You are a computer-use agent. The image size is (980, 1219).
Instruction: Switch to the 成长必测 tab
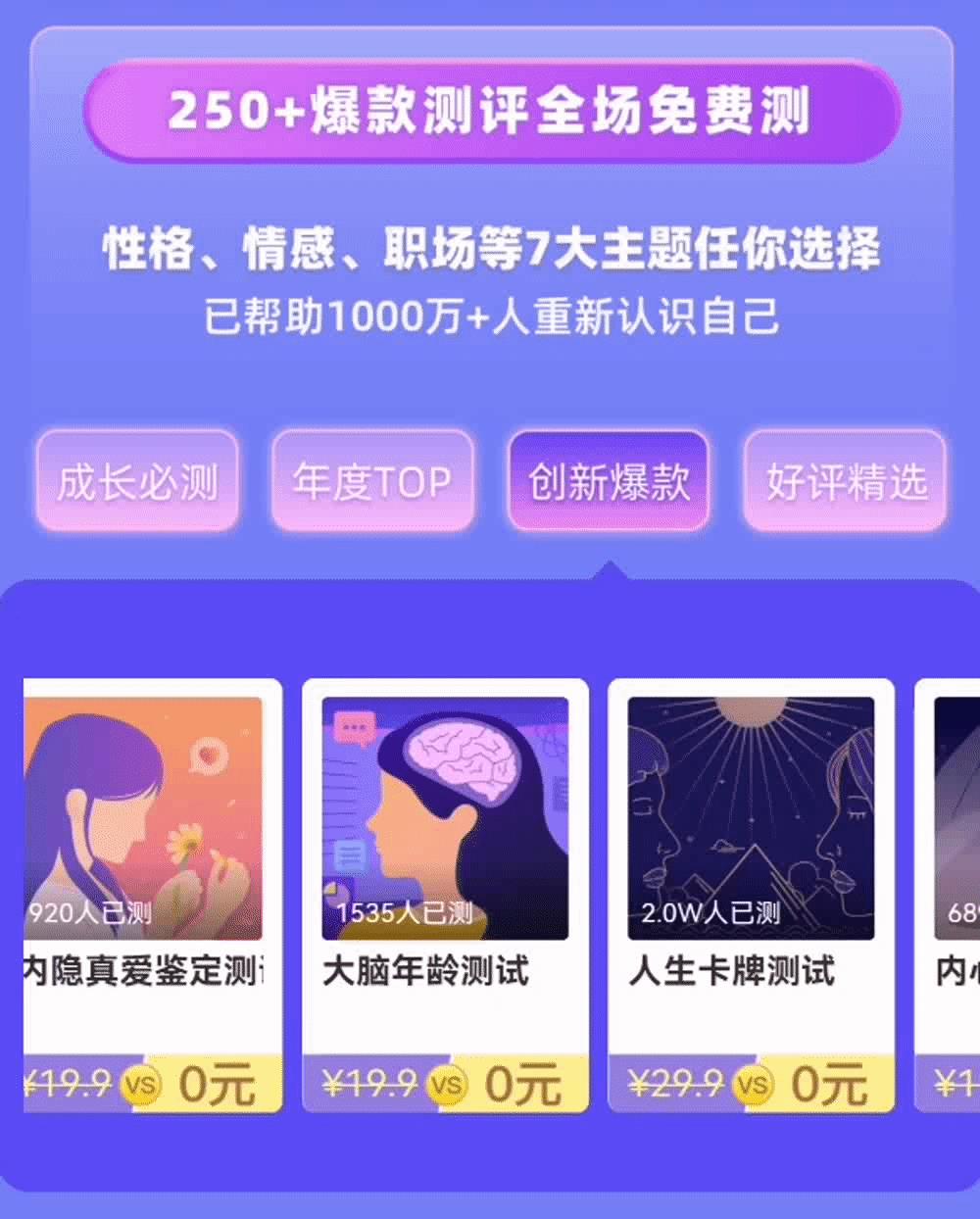click(x=137, y=481)
